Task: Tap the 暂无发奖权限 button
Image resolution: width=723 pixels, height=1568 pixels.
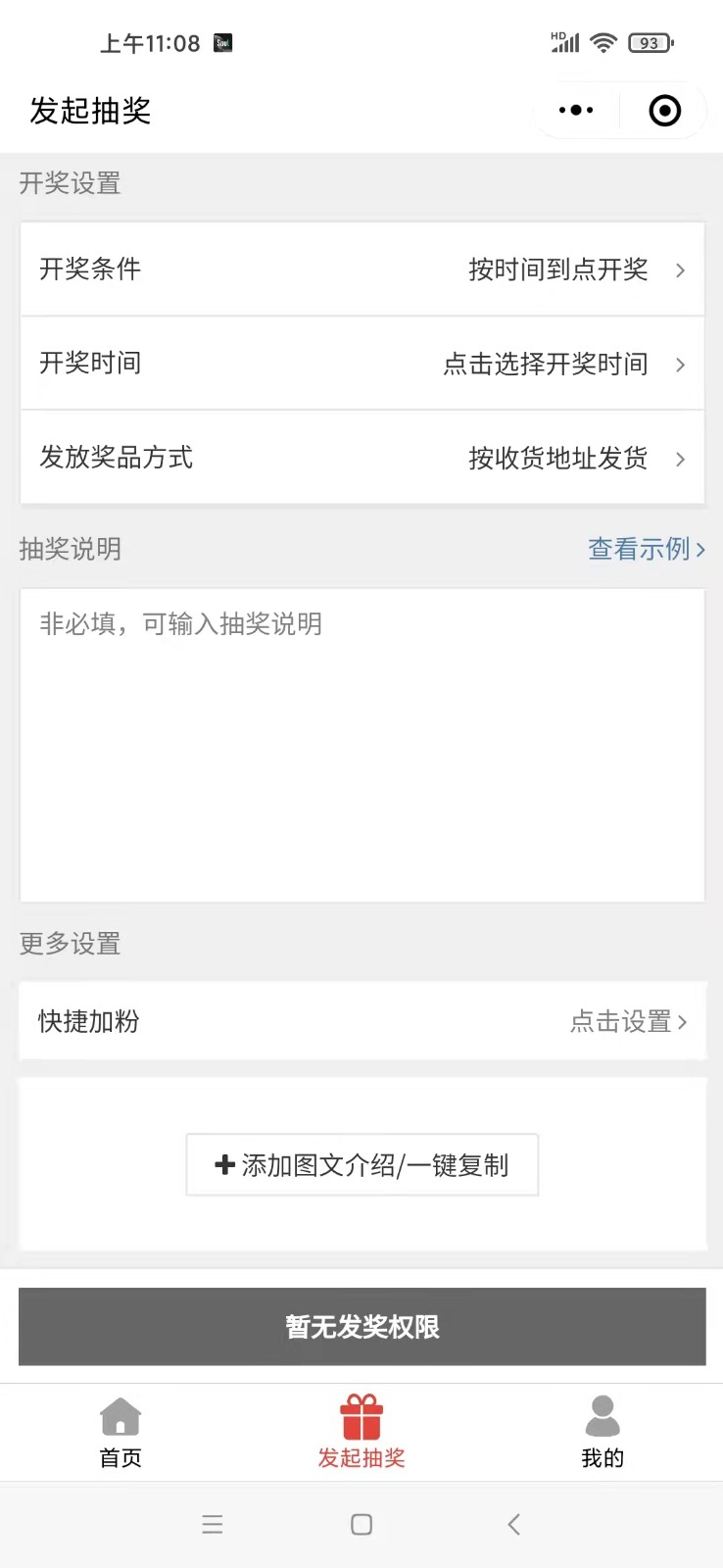Action: click(362, 1327)
